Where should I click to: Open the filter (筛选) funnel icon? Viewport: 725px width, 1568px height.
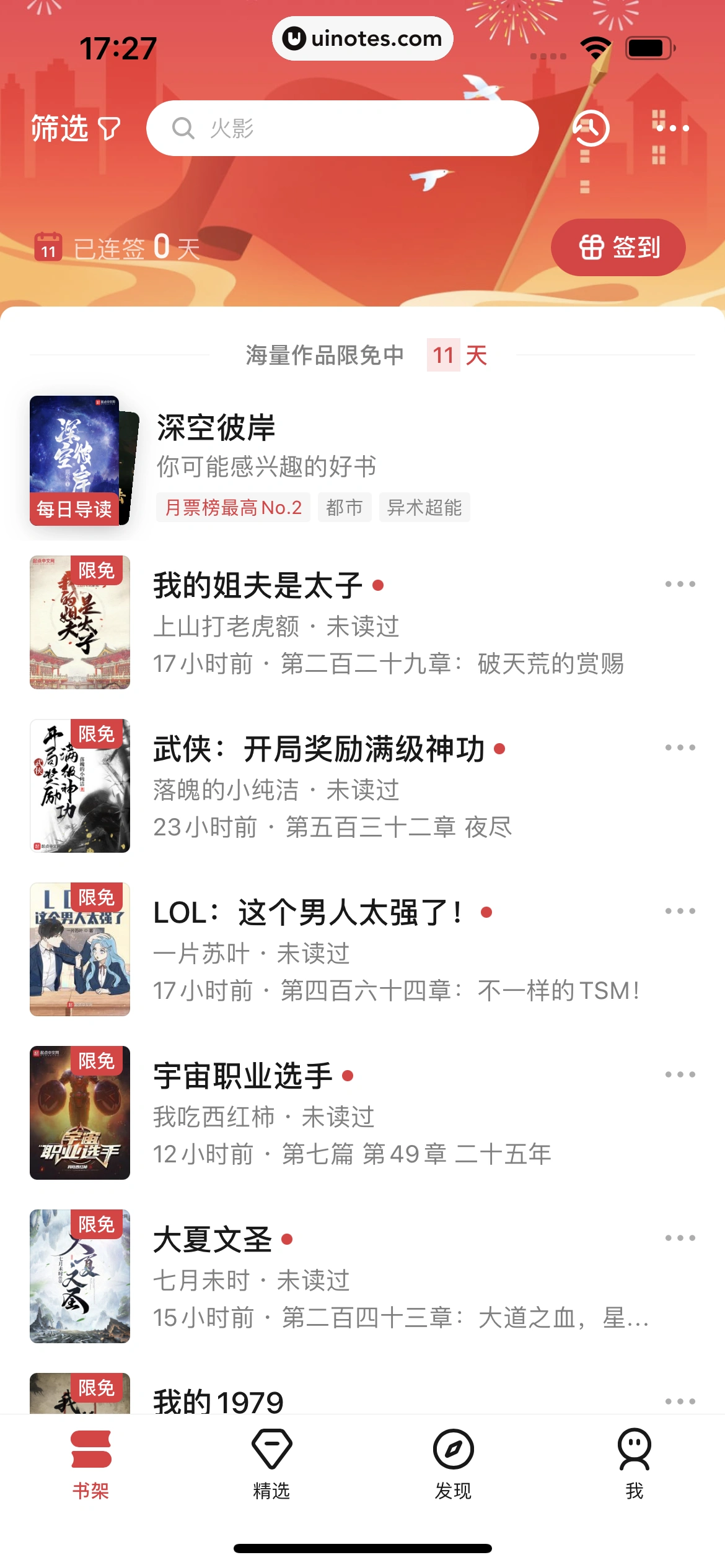coord(109,128)
